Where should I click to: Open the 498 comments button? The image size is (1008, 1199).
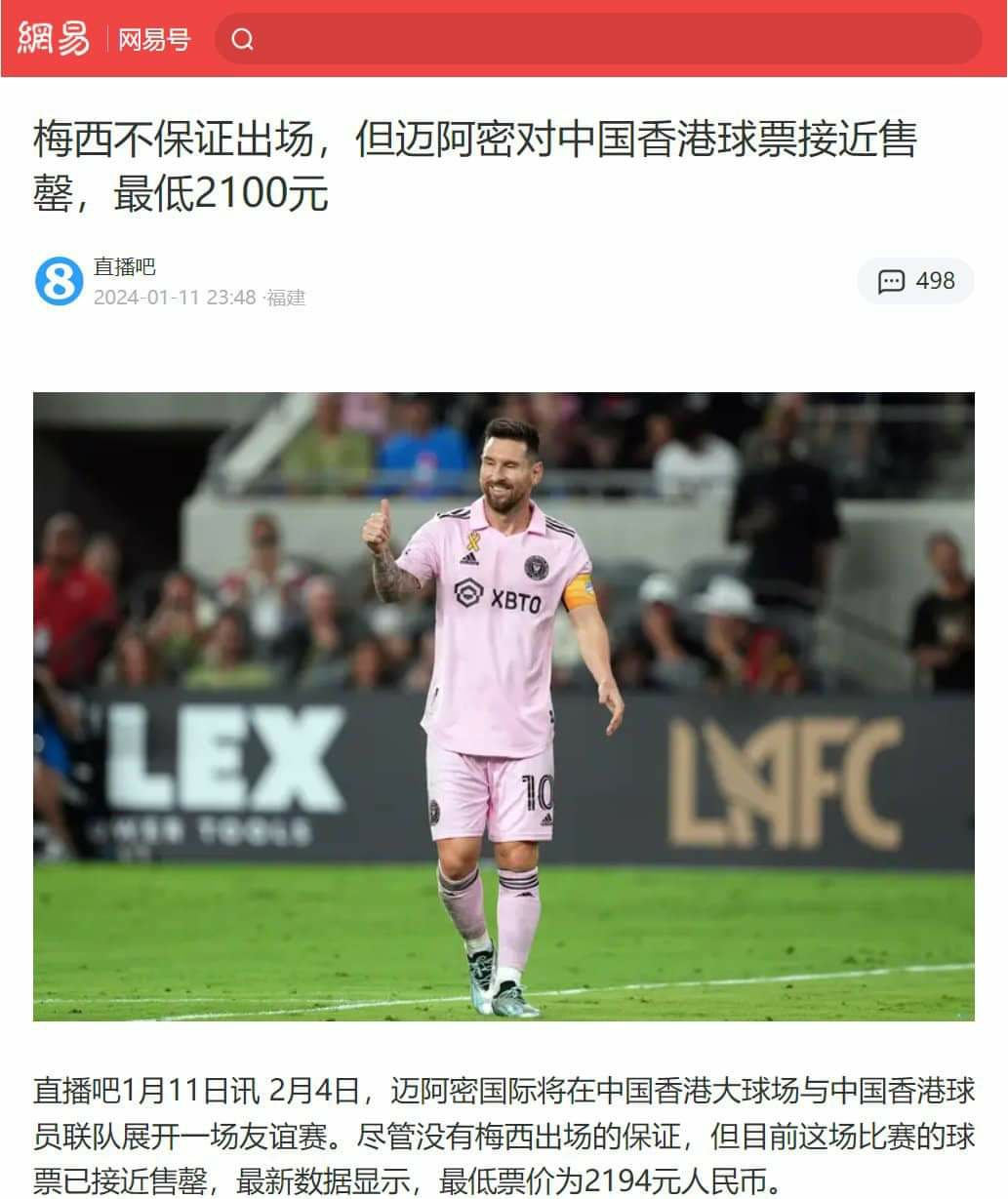[x=915, y=281]
